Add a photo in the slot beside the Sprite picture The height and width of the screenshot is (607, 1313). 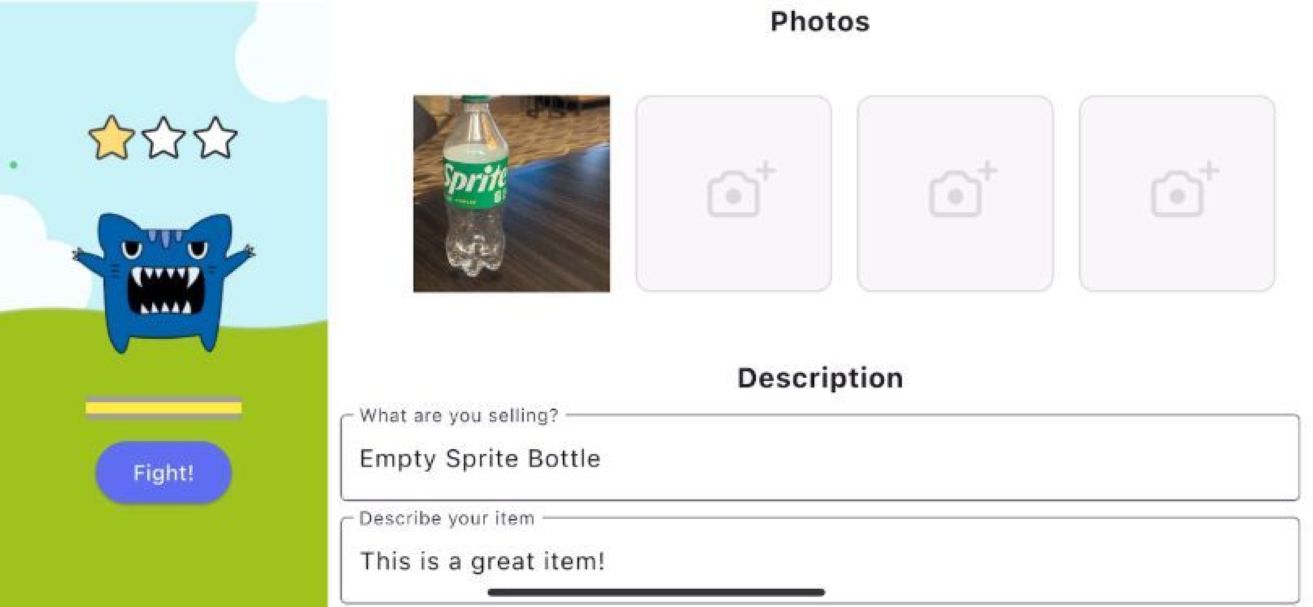coord(733,193)
